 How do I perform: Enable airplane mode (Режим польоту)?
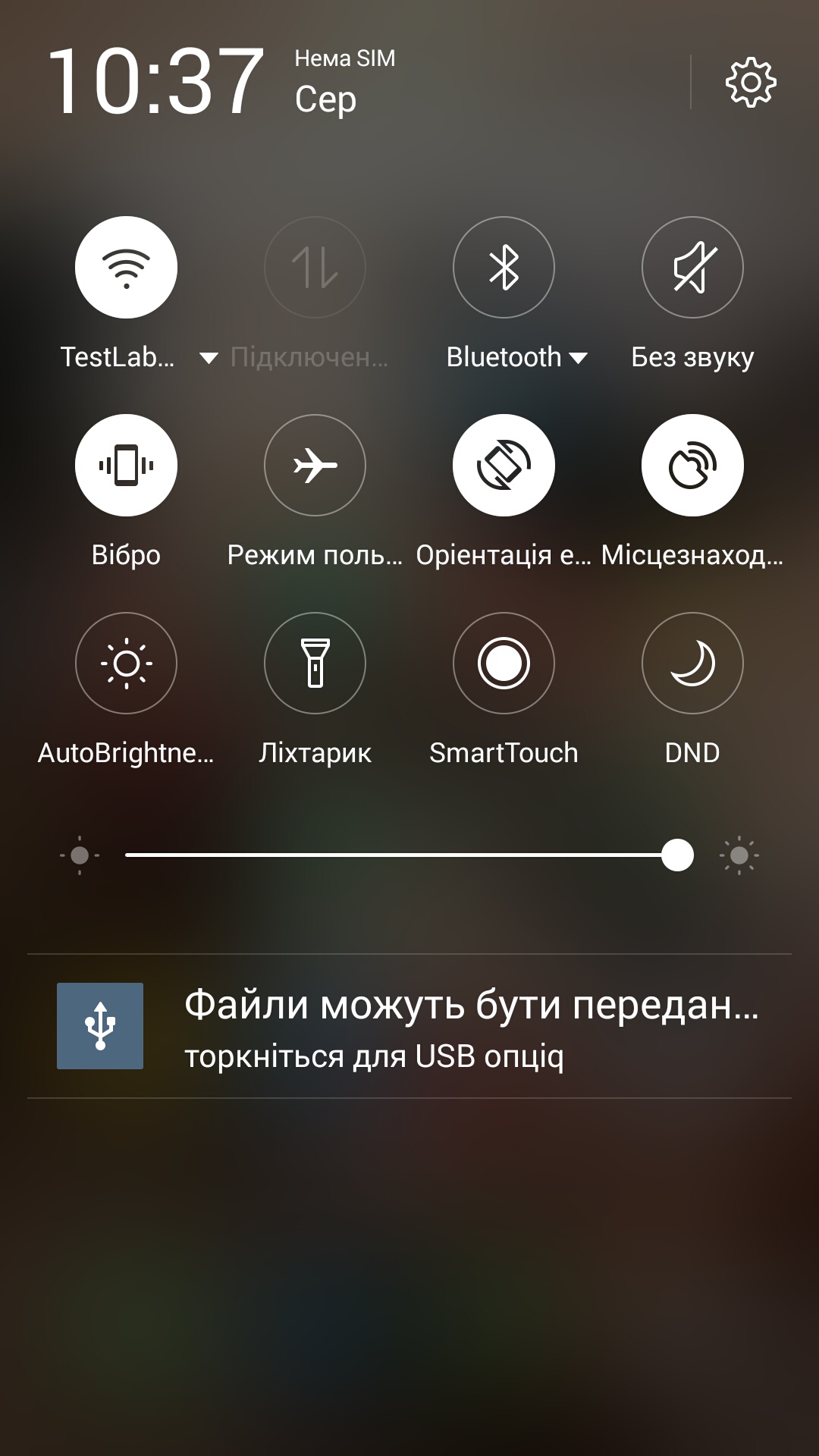click(315, 465)
